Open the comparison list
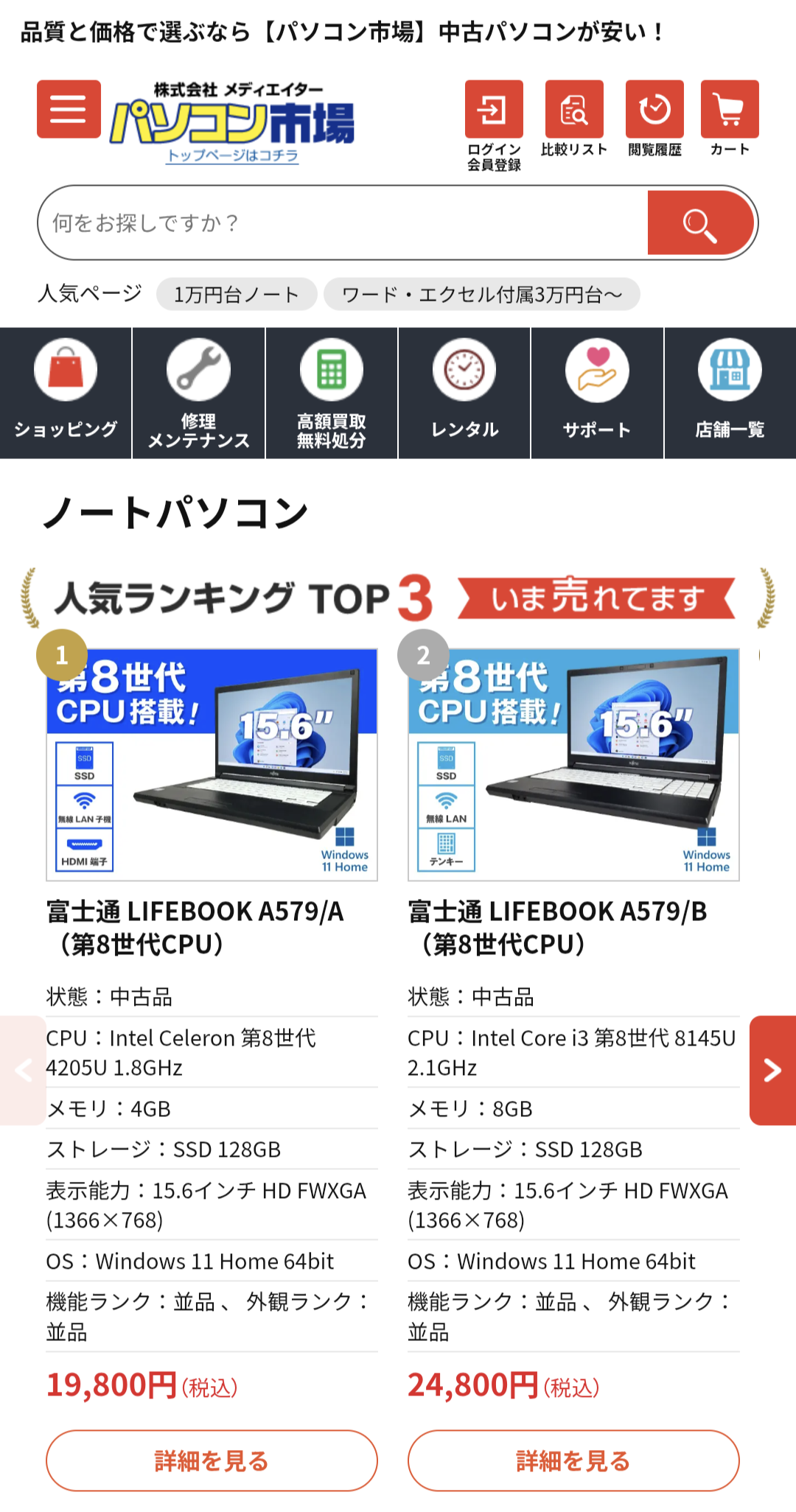Screen dimensions: 796x1512 pos(574,111)
